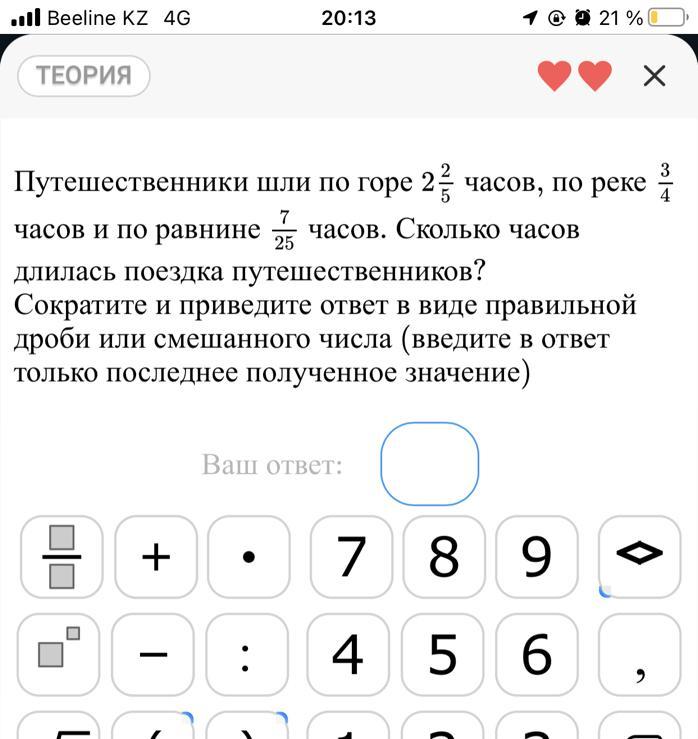
Task: Open the Теория button
Action: (84, 76)
